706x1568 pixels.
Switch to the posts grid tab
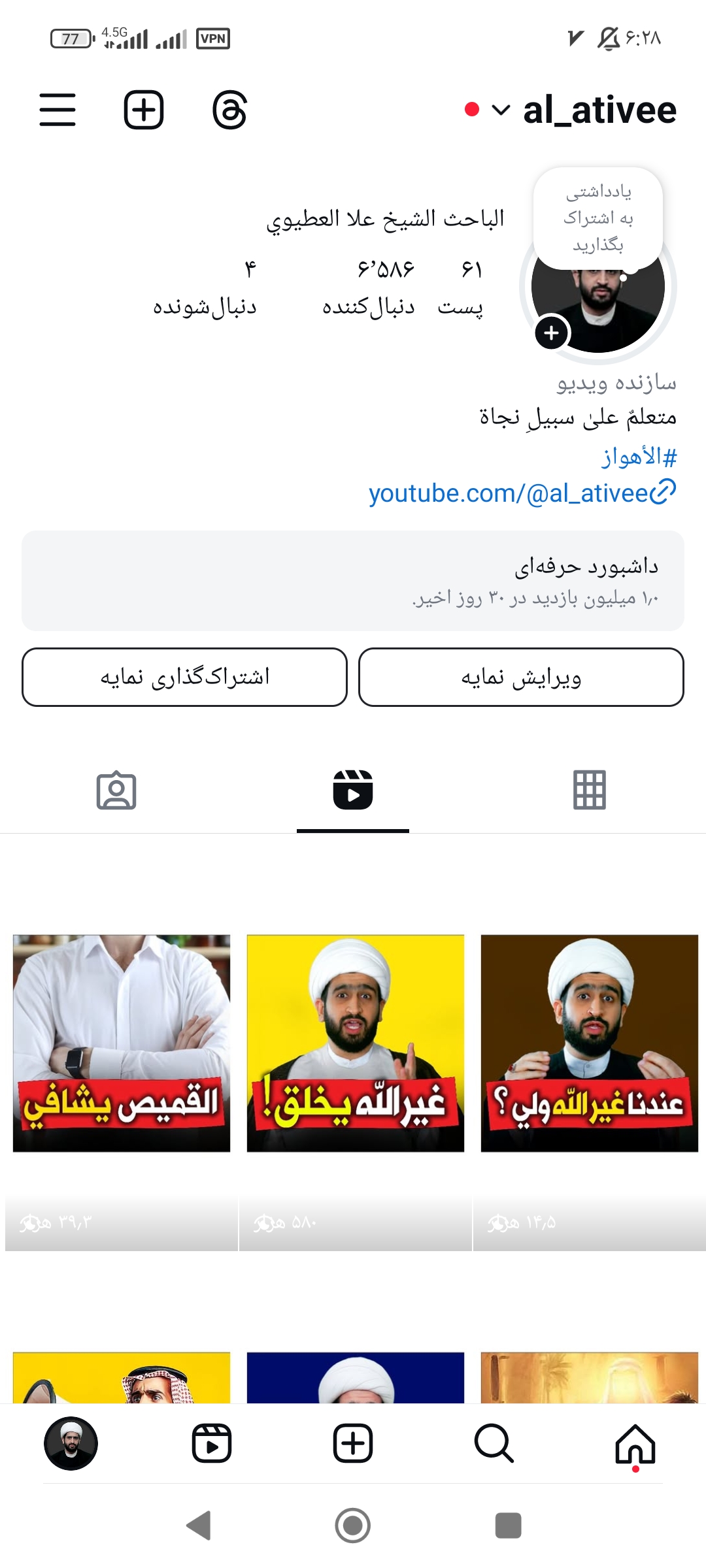pyautogui.click(x=589, y=790)
